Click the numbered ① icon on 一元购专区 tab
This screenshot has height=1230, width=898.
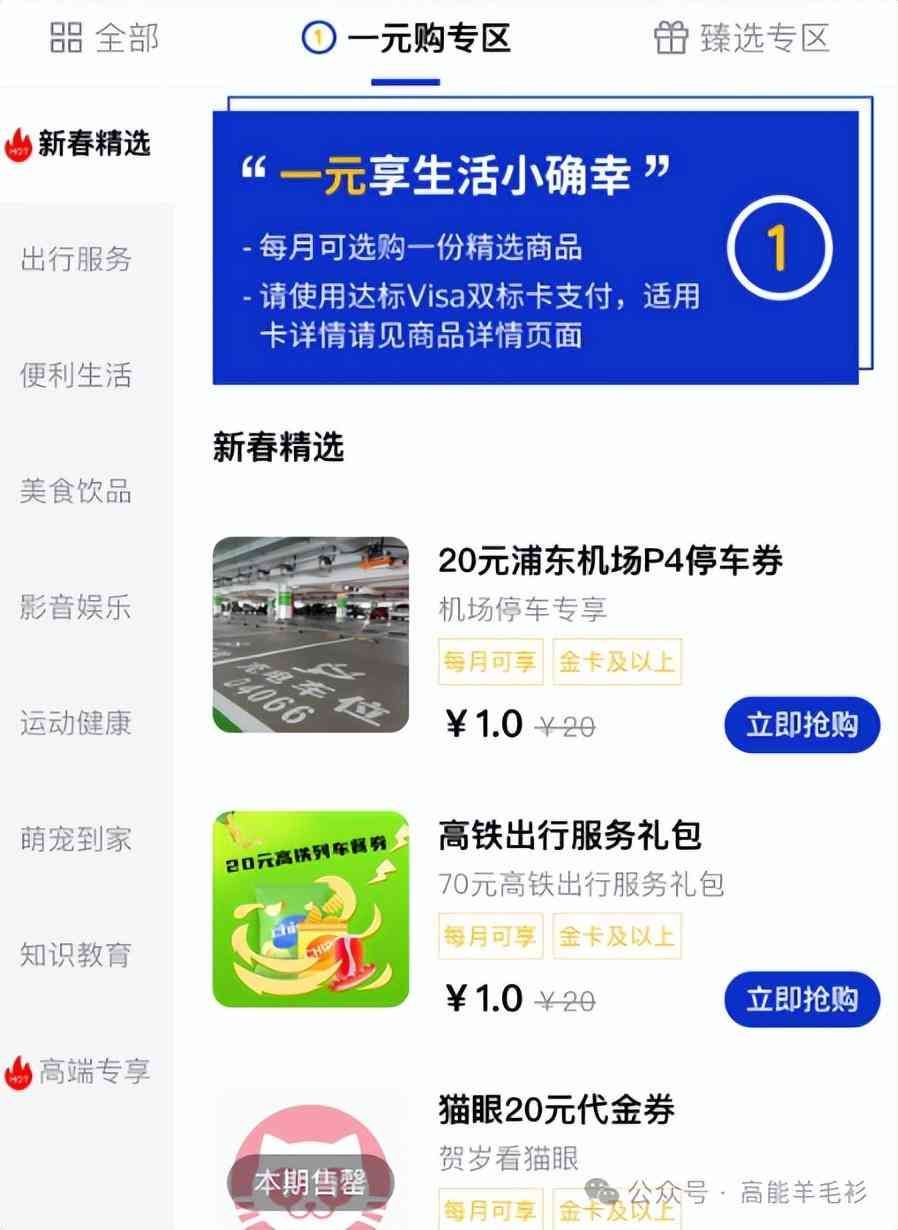point(316,38)
